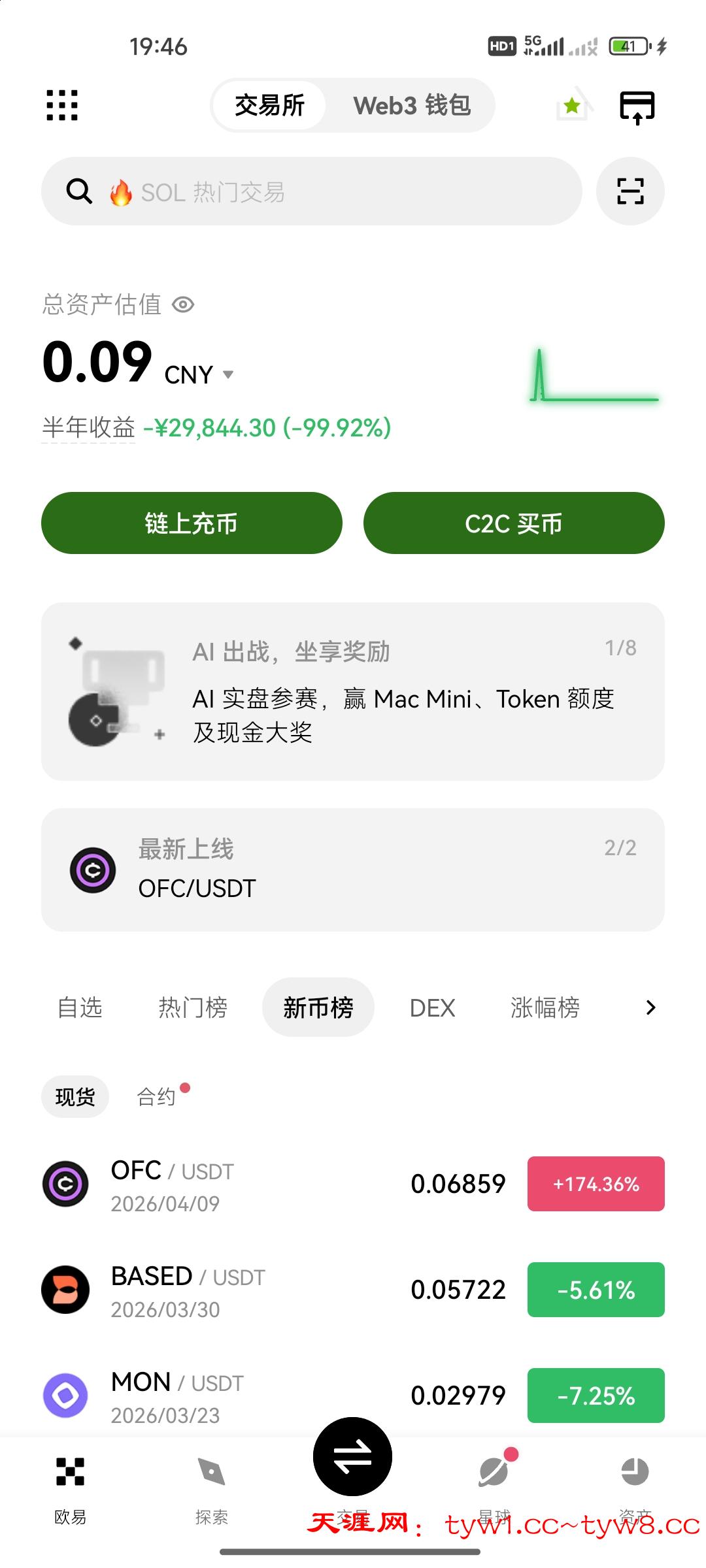Viewport: 706px width, 1568px height.
Task: Tap the center trade swap button
Action: tap(353, 1457)
